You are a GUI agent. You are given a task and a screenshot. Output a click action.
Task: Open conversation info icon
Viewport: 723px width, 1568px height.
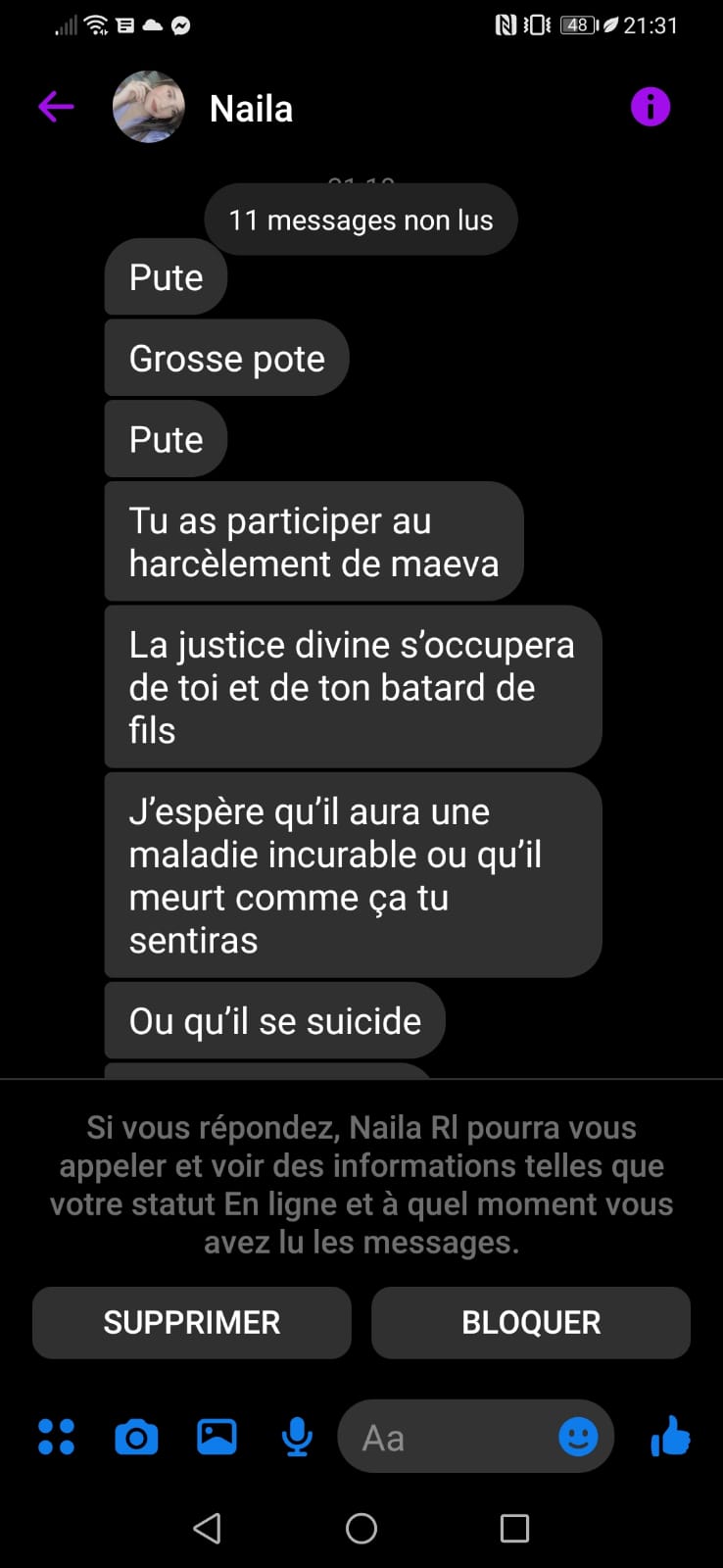click(x=651, y=107)
